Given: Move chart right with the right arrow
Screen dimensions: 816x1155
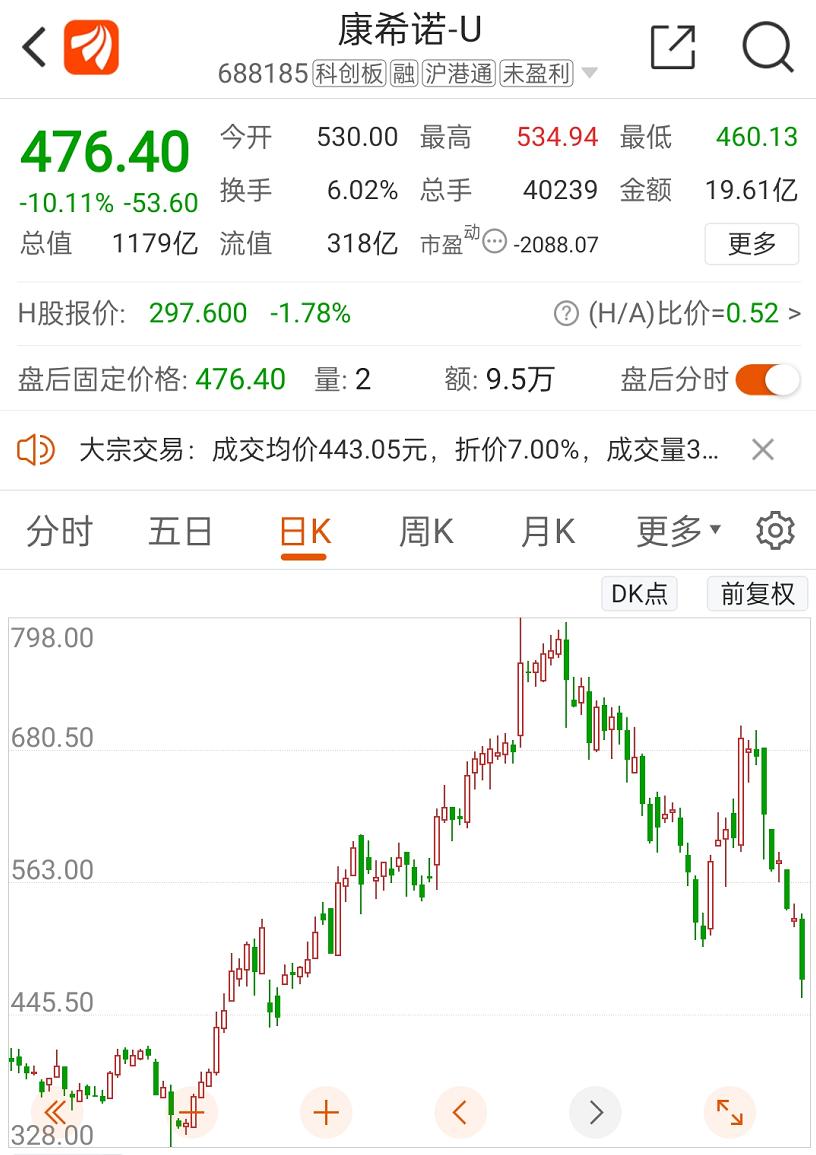Looking at the screenshot, I should (x=595, y=1112).
